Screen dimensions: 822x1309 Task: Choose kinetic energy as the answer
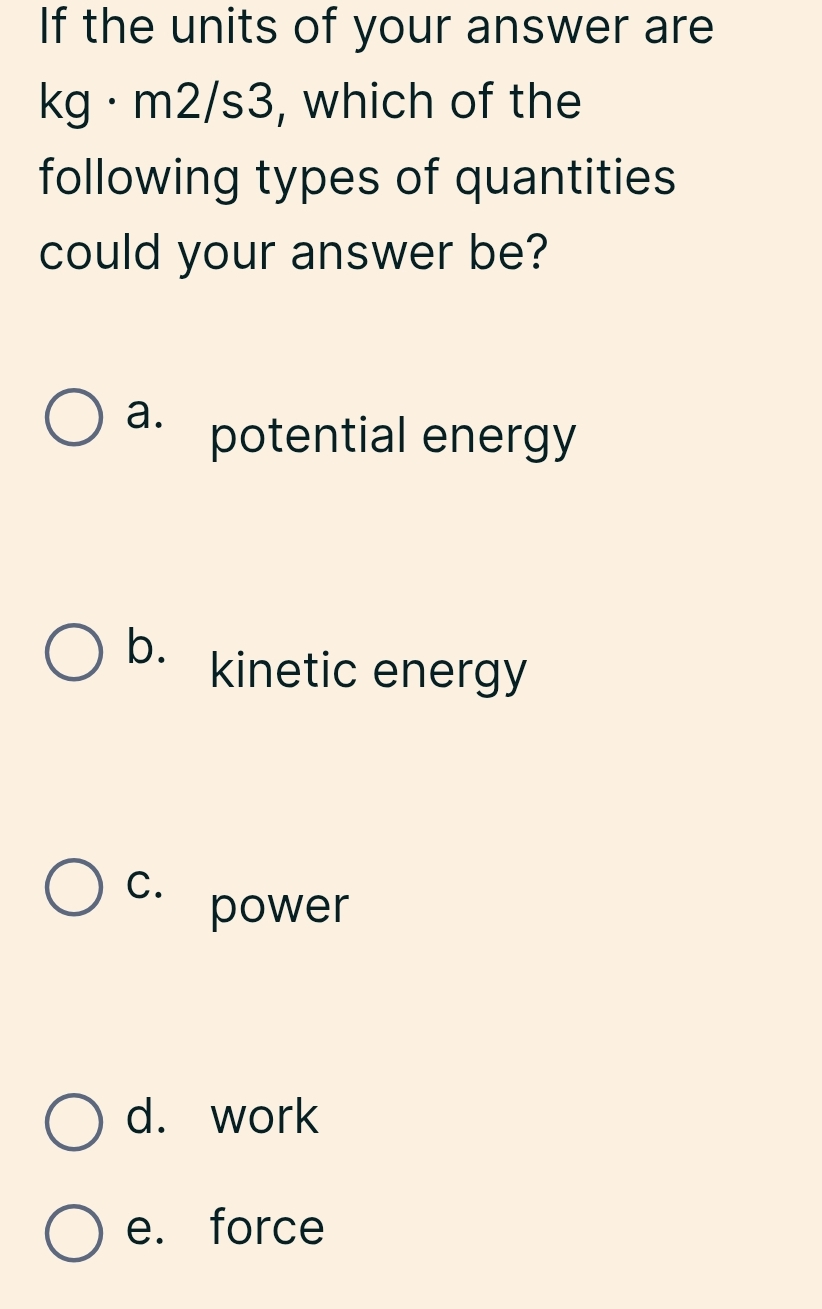[74, 652]
